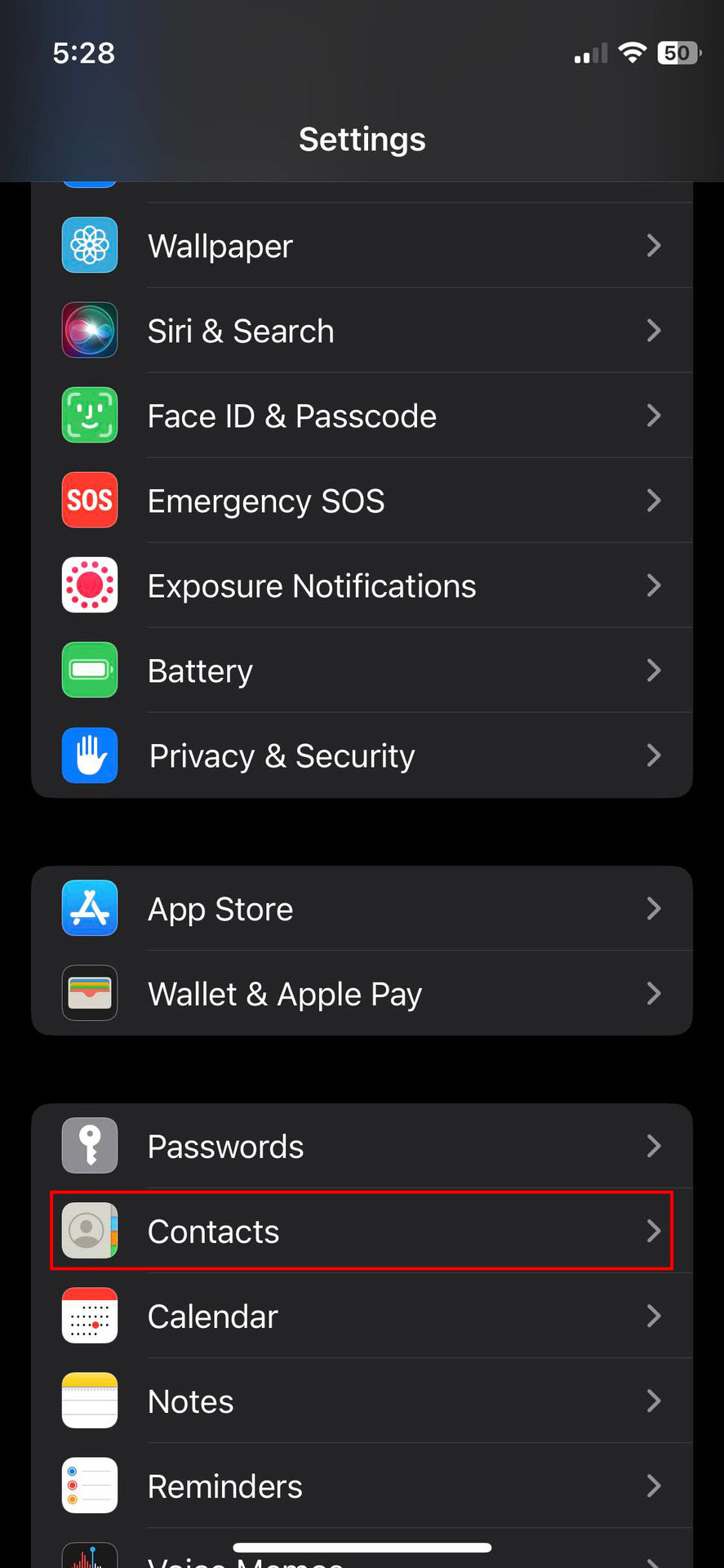Select Emergency SOS row
Image resolution: width=724 pixels, height=1568 pixels.
pos(362,501)
